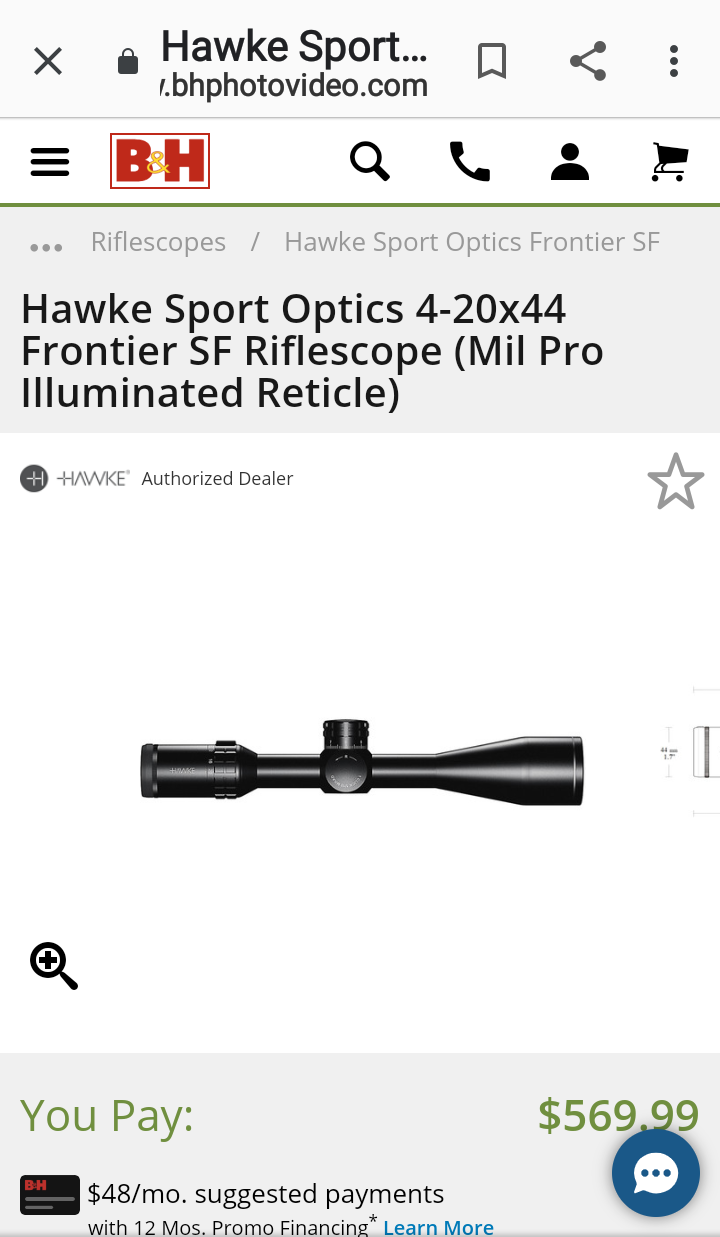This screenshot has width=720, height=1237.
Task: Open Hawke Sport Optics Frontier SF breadcrumb
Action: click(472, 242)
